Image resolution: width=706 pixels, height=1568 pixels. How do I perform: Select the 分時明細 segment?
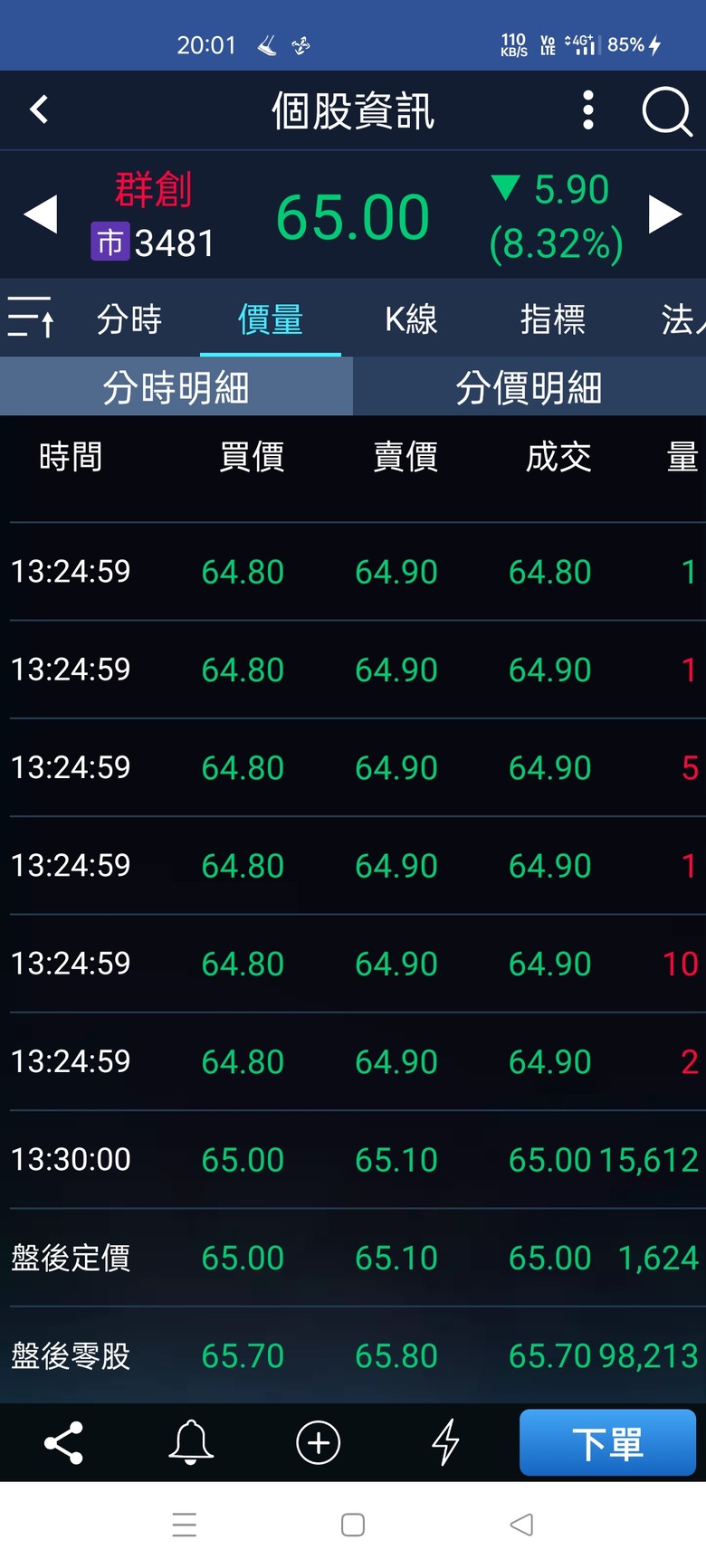[x=176, y=386]
